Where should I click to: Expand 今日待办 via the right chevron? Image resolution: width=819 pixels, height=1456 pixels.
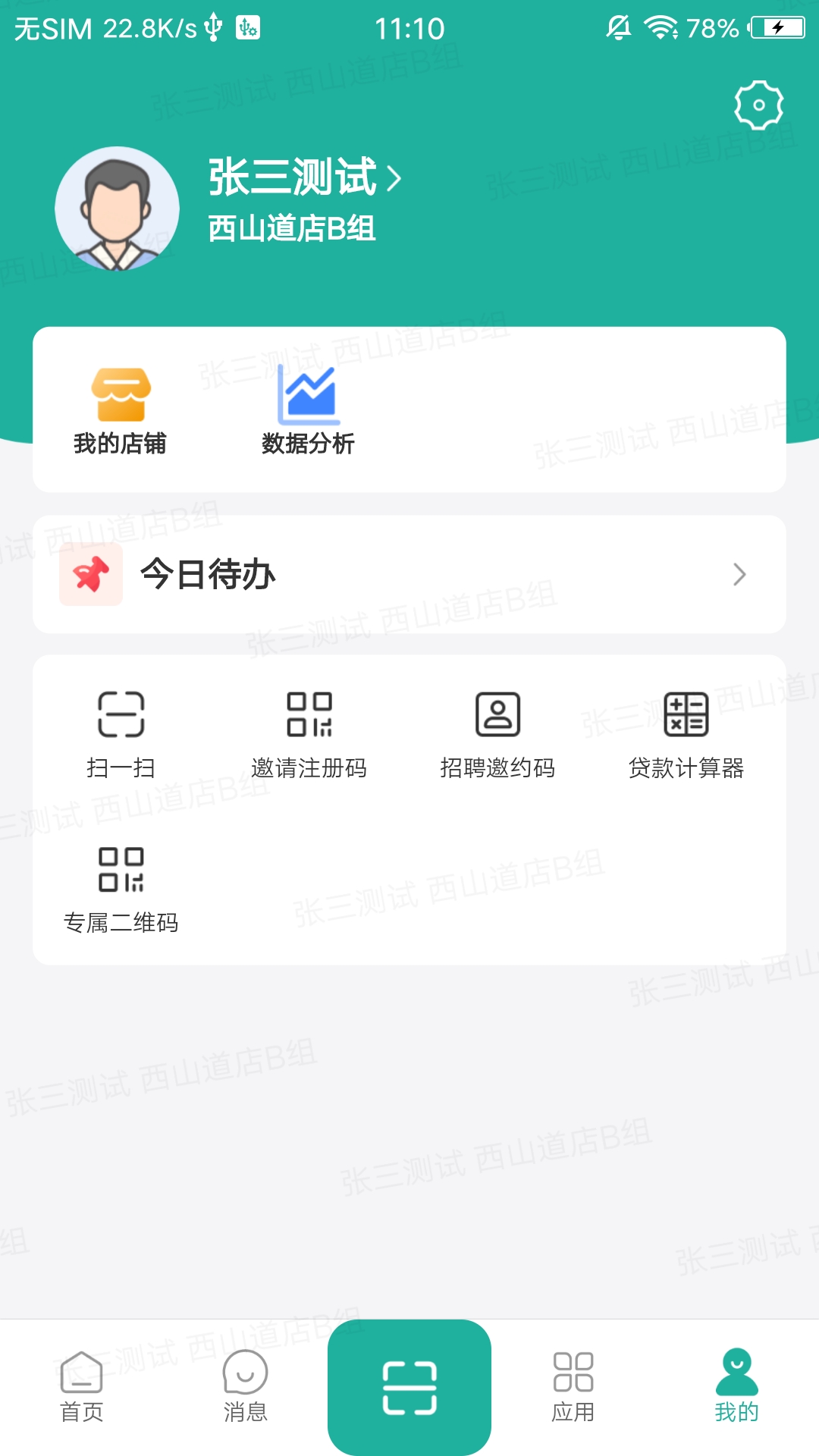(x=741, y=575)
